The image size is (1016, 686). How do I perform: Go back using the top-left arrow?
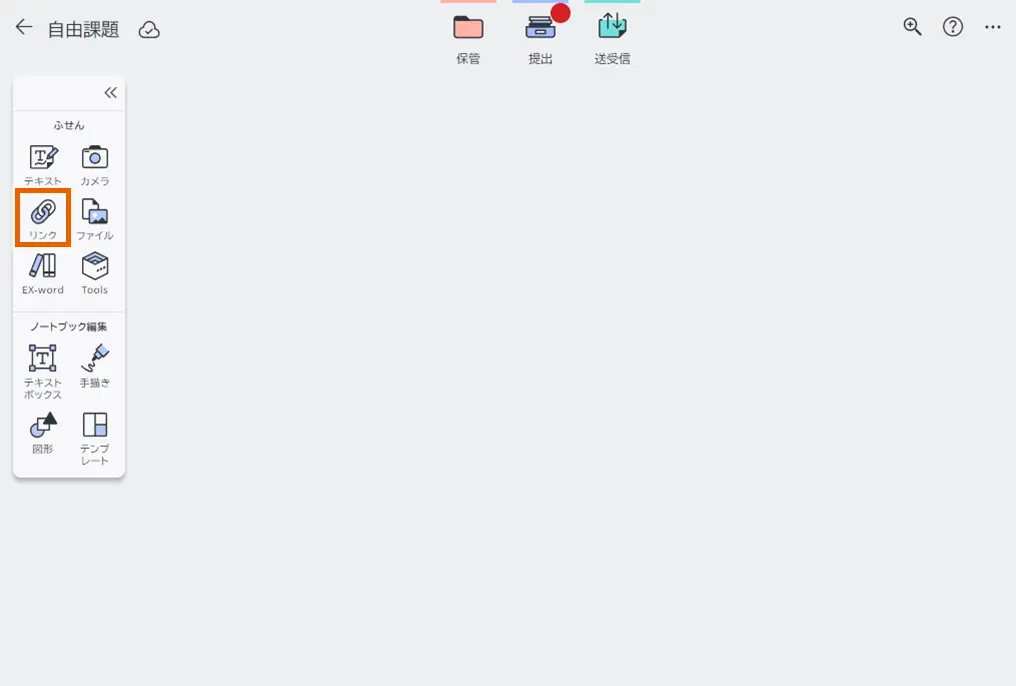coord(24,28)
